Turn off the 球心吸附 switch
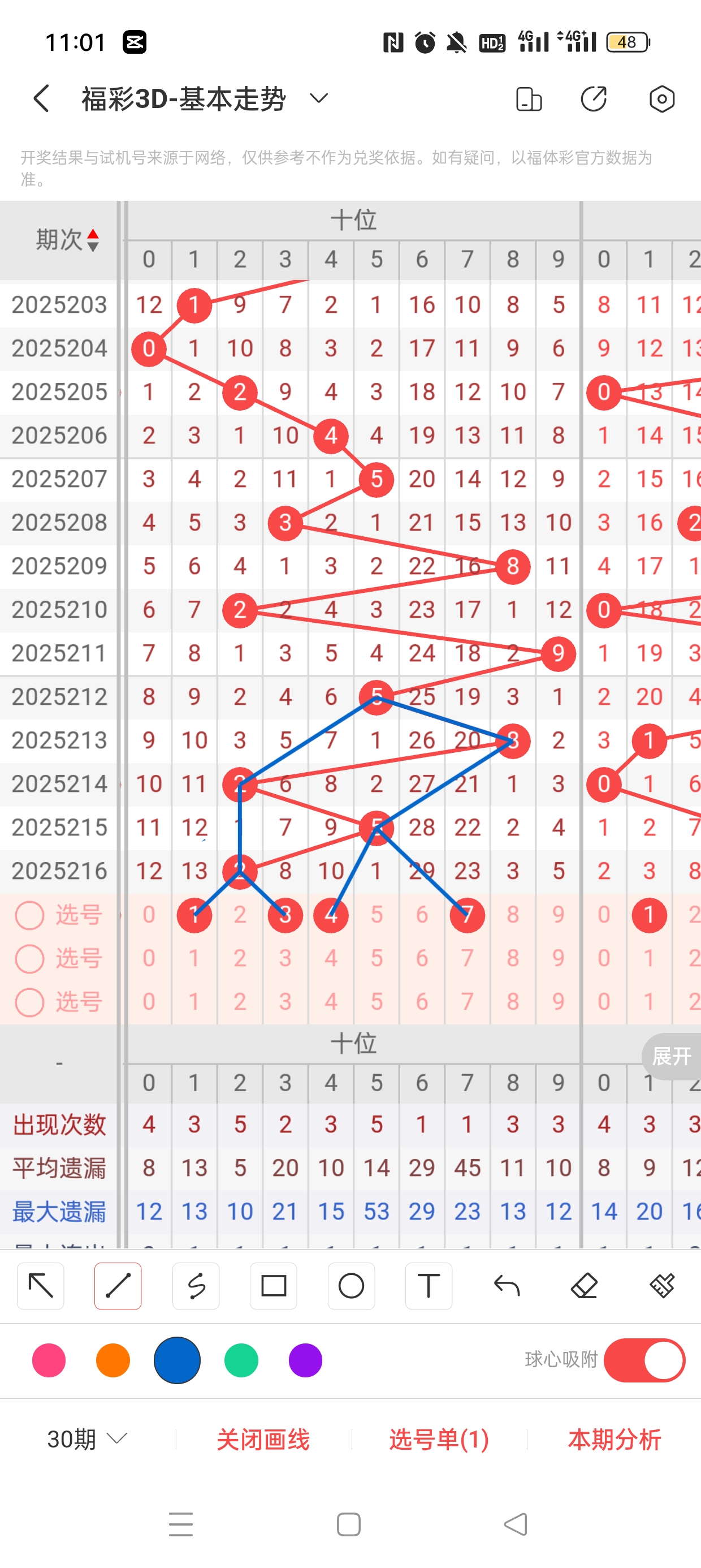701x1568 pixels. [x=644, y=1360]
